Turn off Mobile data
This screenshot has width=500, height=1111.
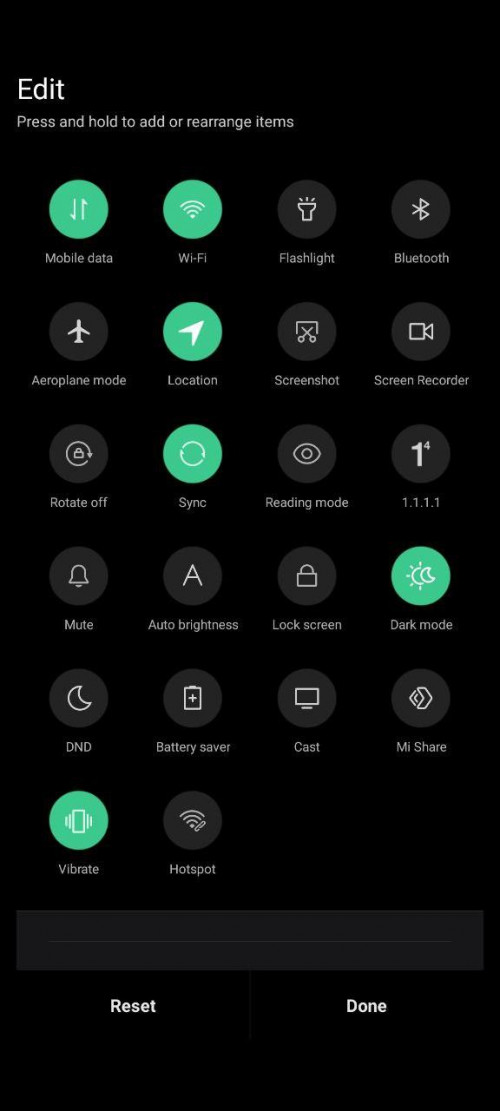tap(79, 209)
